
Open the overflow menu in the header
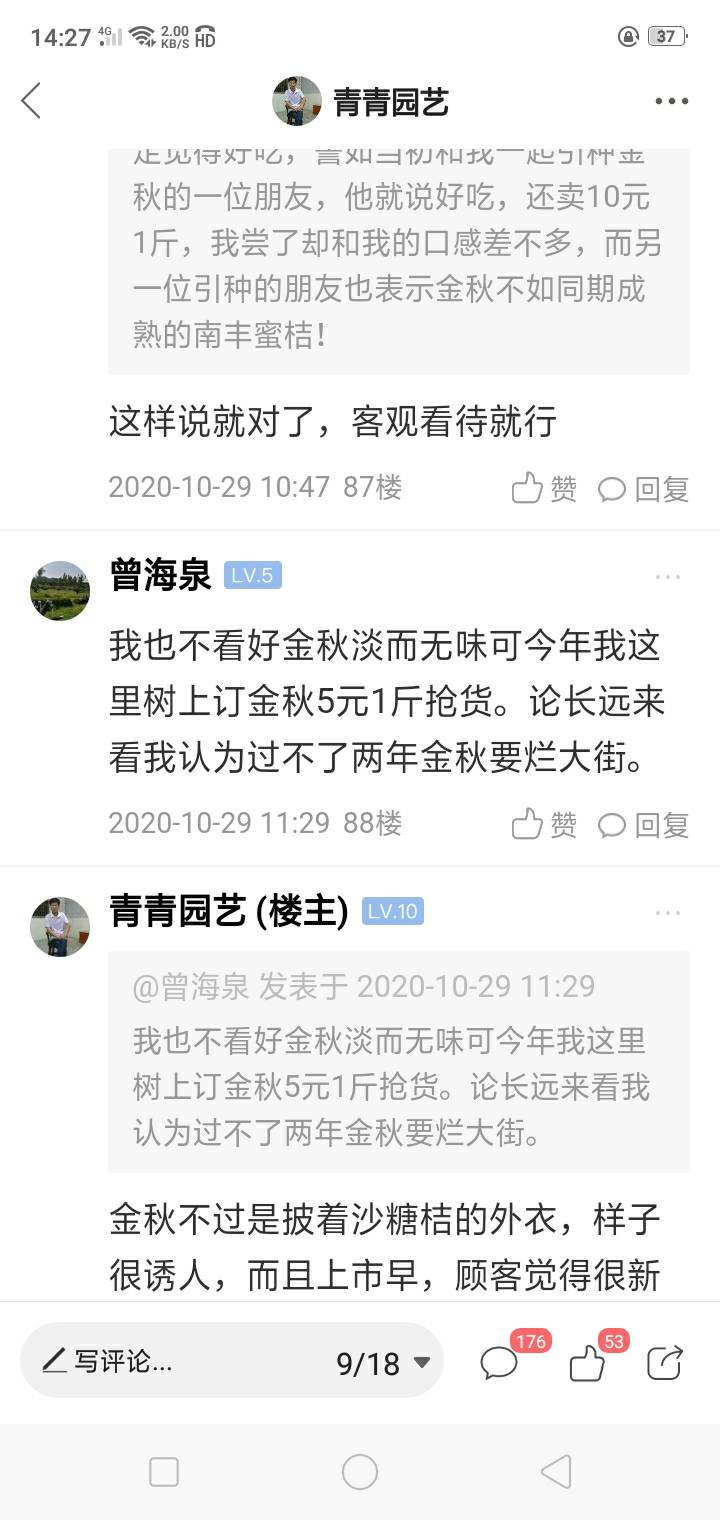click(x=672, y=101)
